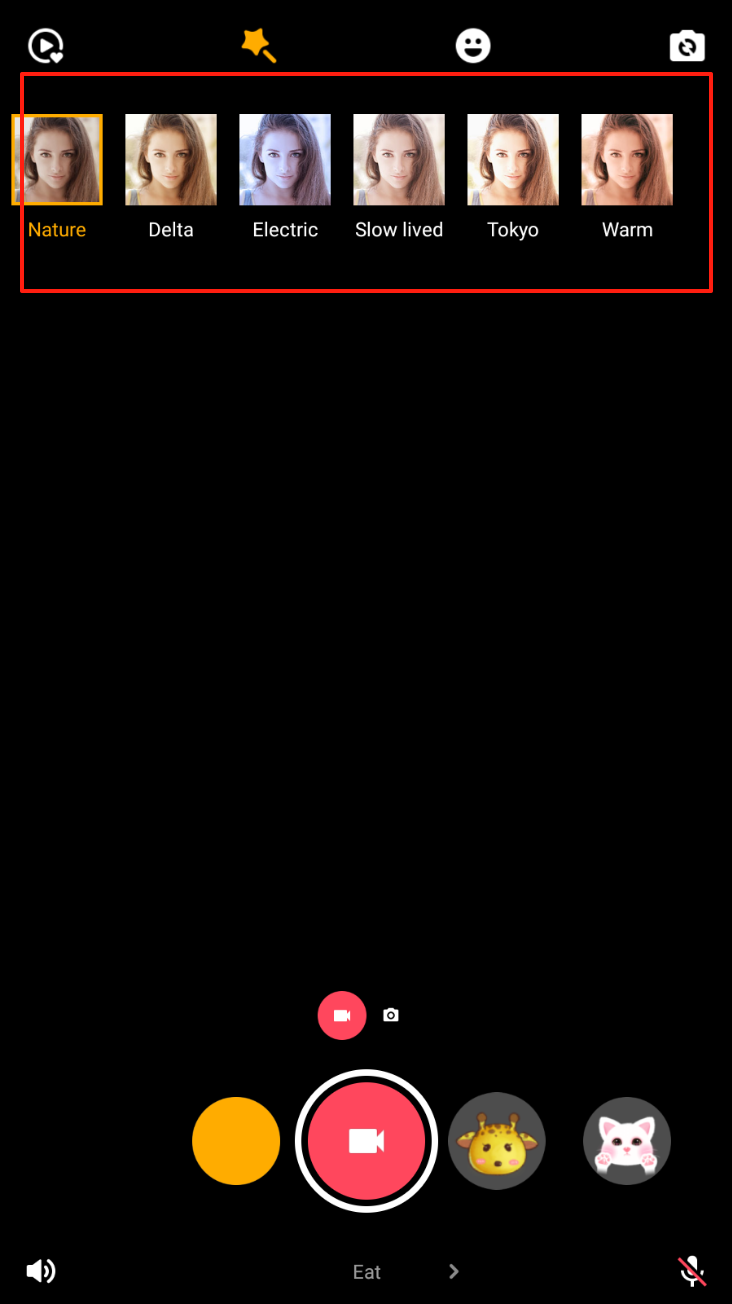
Task: Apply the Delta filter
Action: coord(171,160)
